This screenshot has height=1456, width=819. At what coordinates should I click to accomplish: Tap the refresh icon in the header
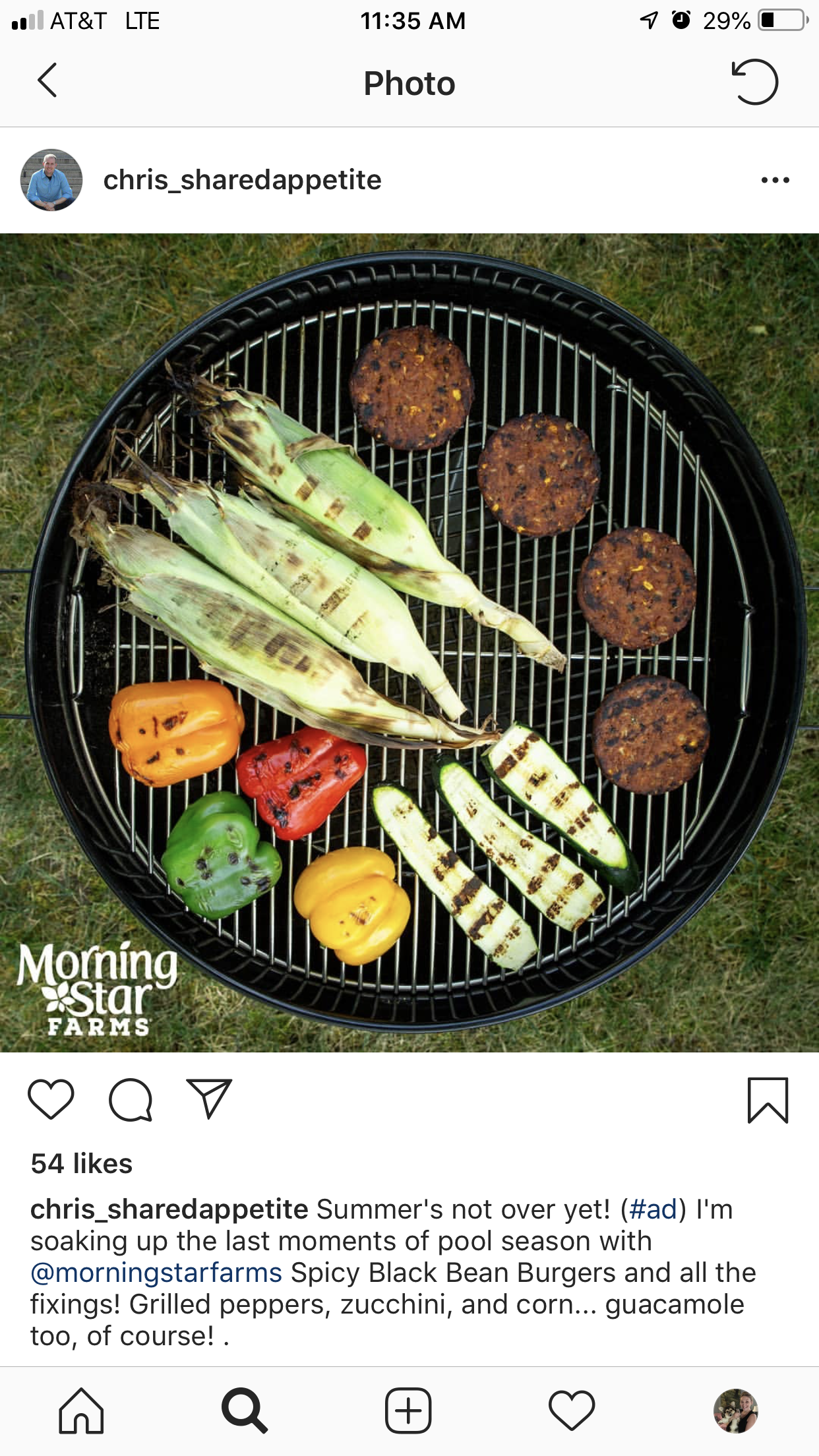click(x=755, y=82)
